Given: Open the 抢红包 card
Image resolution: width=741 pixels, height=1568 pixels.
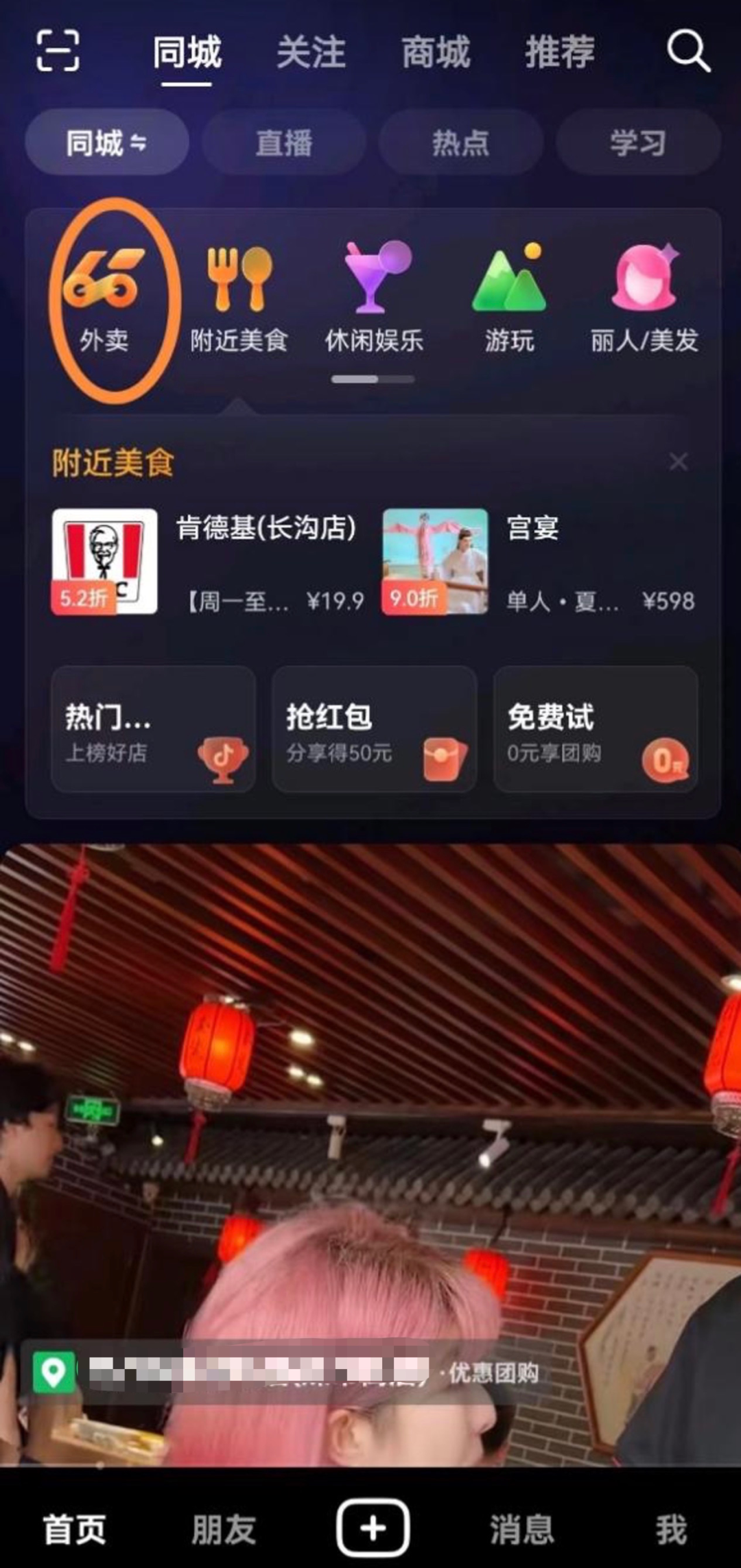Looking at the screenshot, I should (374, 730).
